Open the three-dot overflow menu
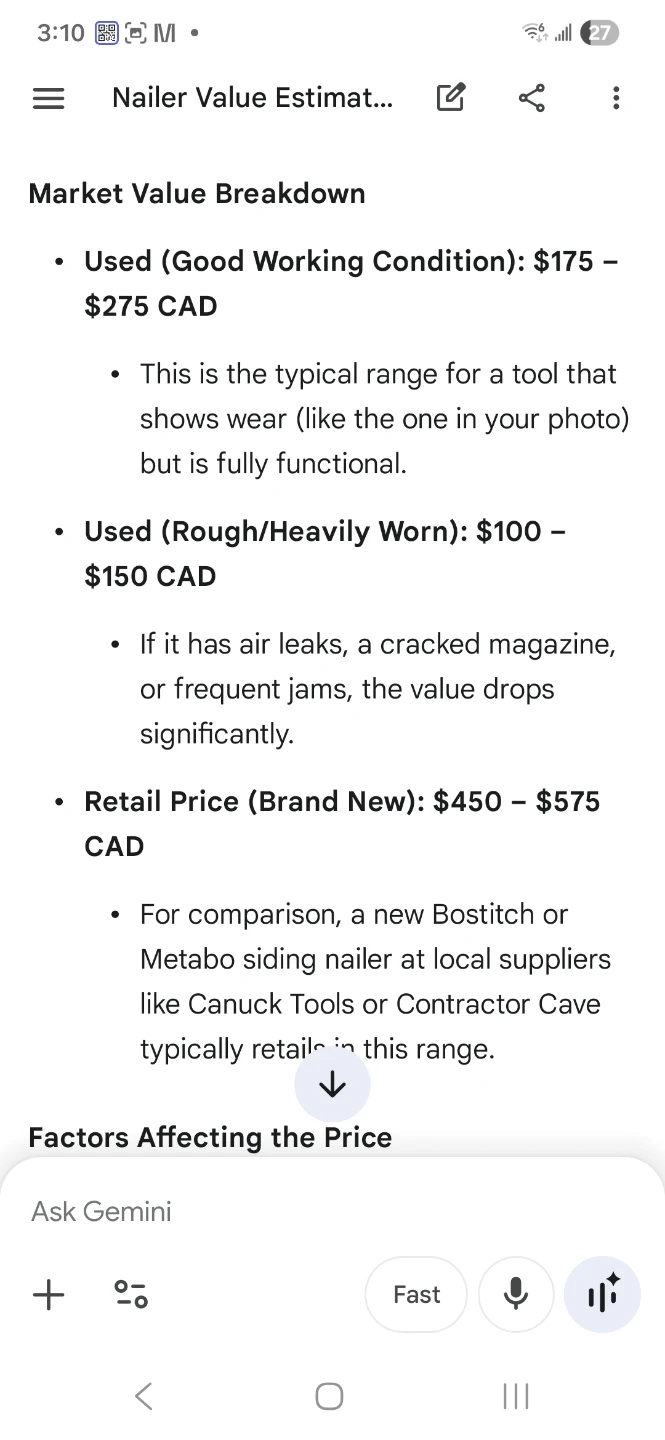Image resolution: width=665 pixels, height=1440 pixels. click(x=616, y=97)
